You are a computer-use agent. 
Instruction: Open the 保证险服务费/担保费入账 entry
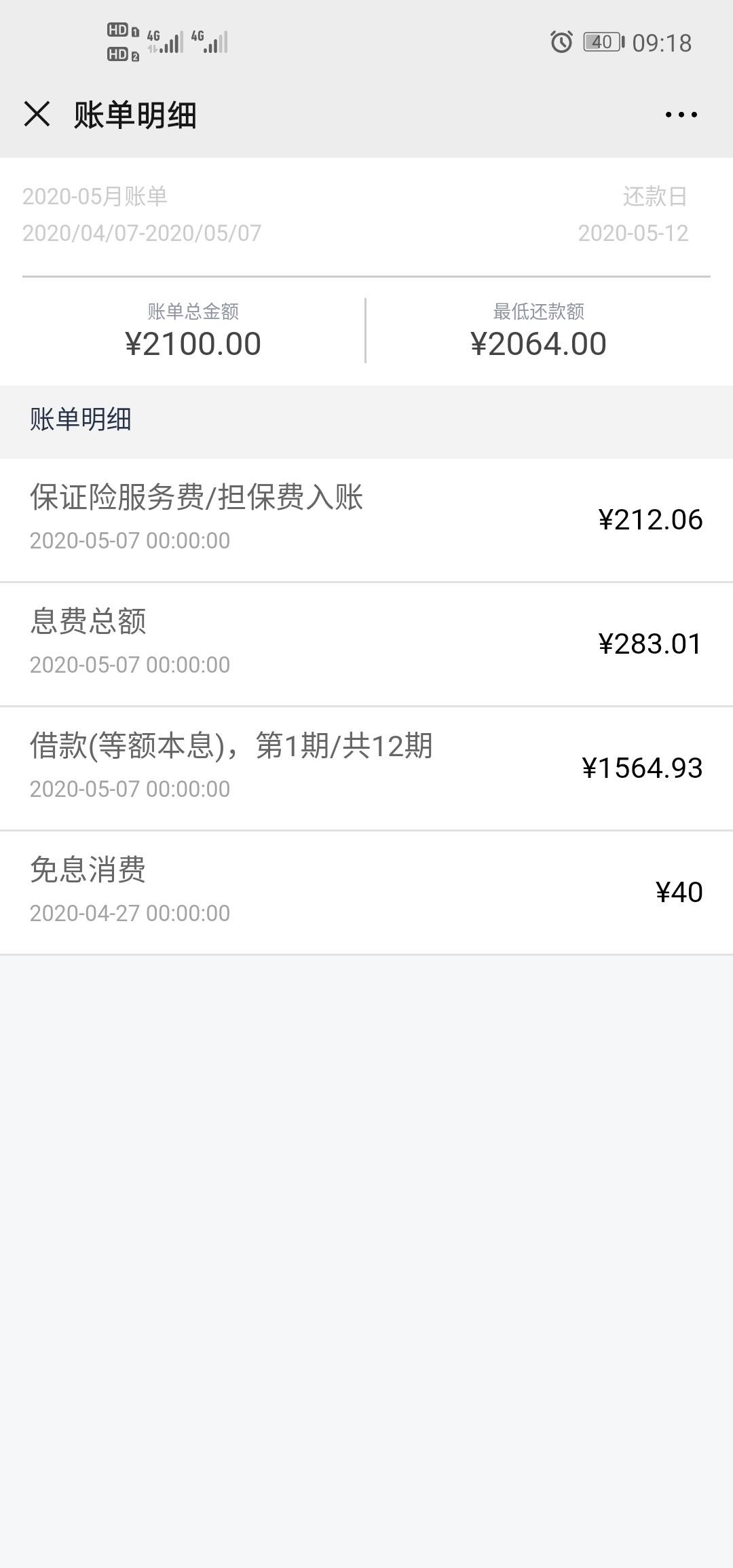click(366, 520)
